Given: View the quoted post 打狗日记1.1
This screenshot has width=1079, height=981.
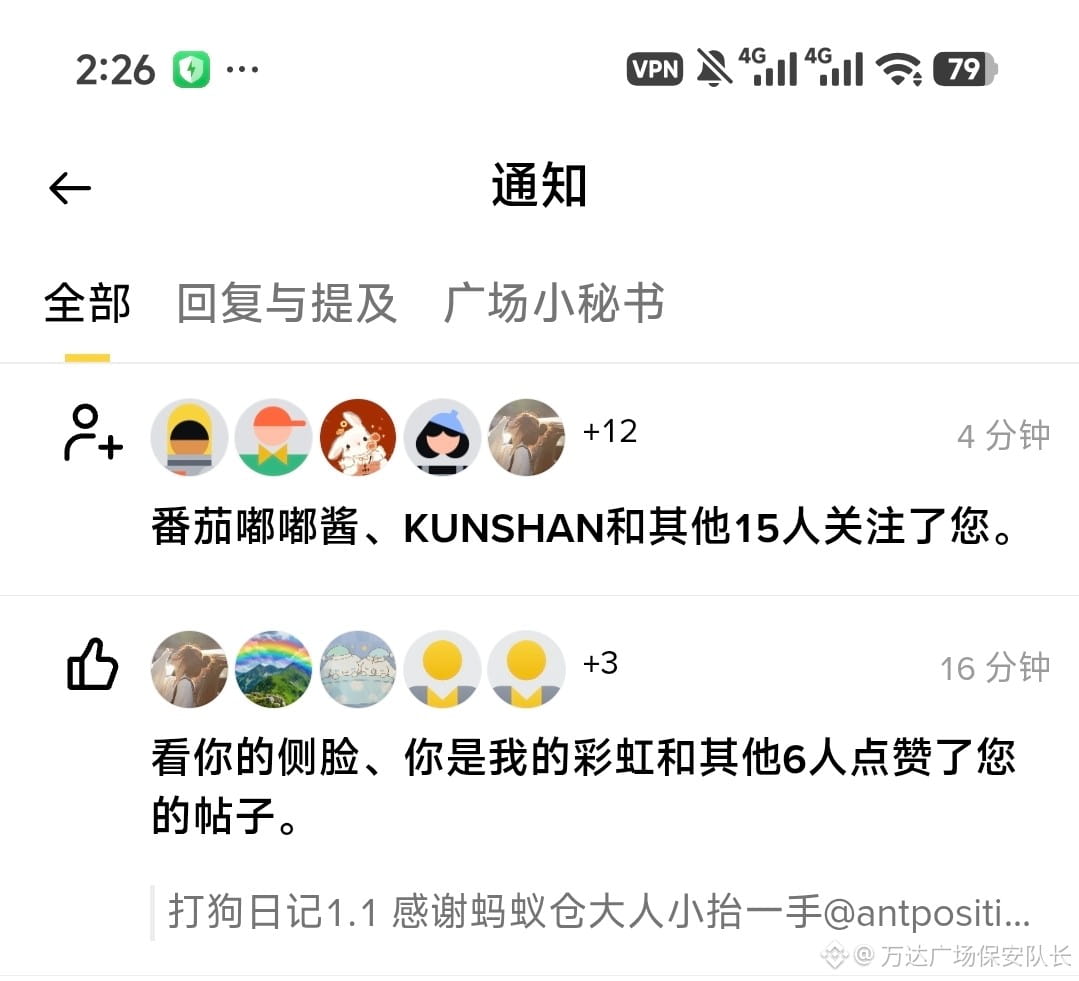Looking at the screenshot, I should pos(598,913).
